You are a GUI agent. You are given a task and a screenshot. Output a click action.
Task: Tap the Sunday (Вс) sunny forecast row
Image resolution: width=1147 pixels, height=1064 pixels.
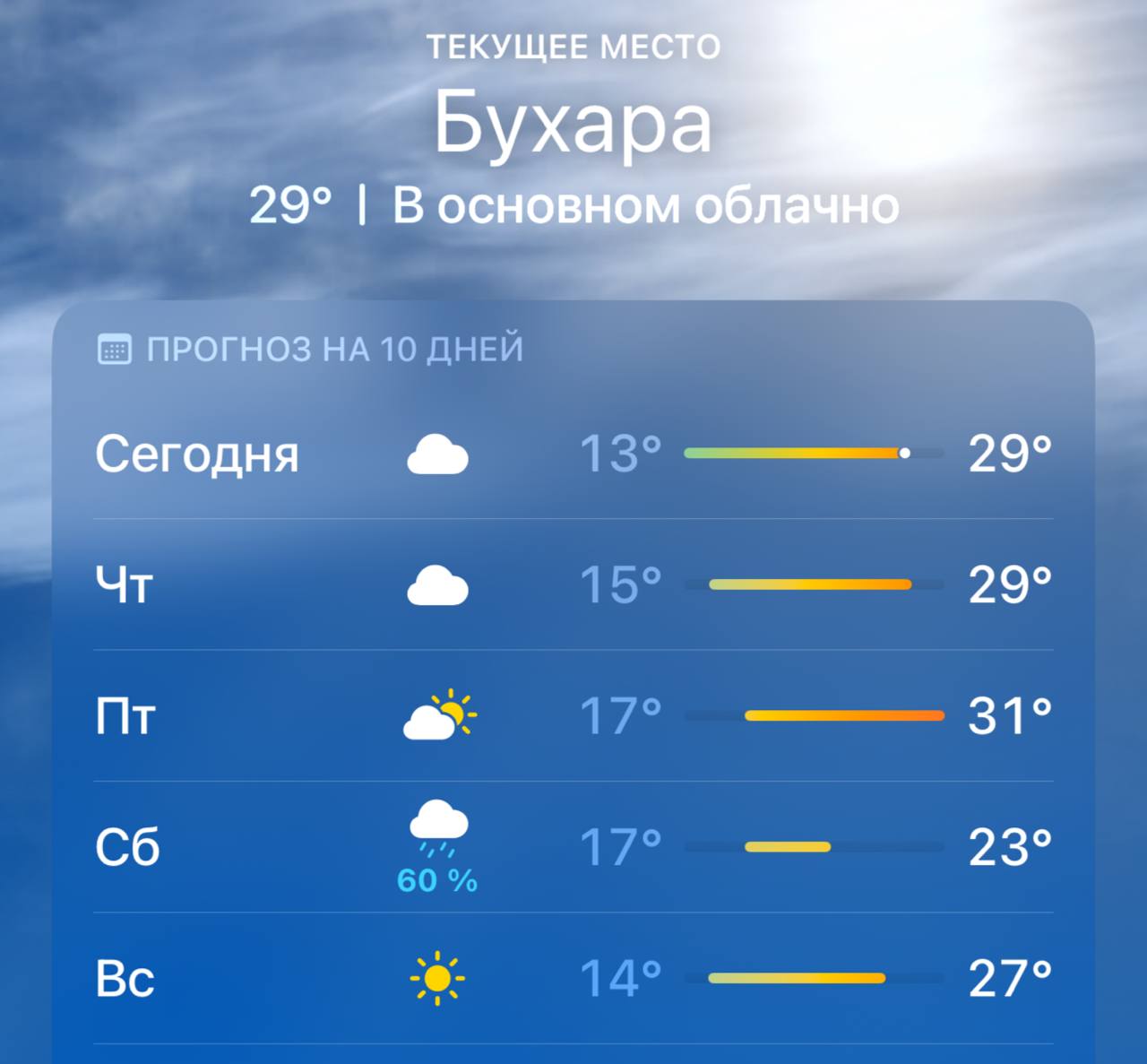click(573, 978)
